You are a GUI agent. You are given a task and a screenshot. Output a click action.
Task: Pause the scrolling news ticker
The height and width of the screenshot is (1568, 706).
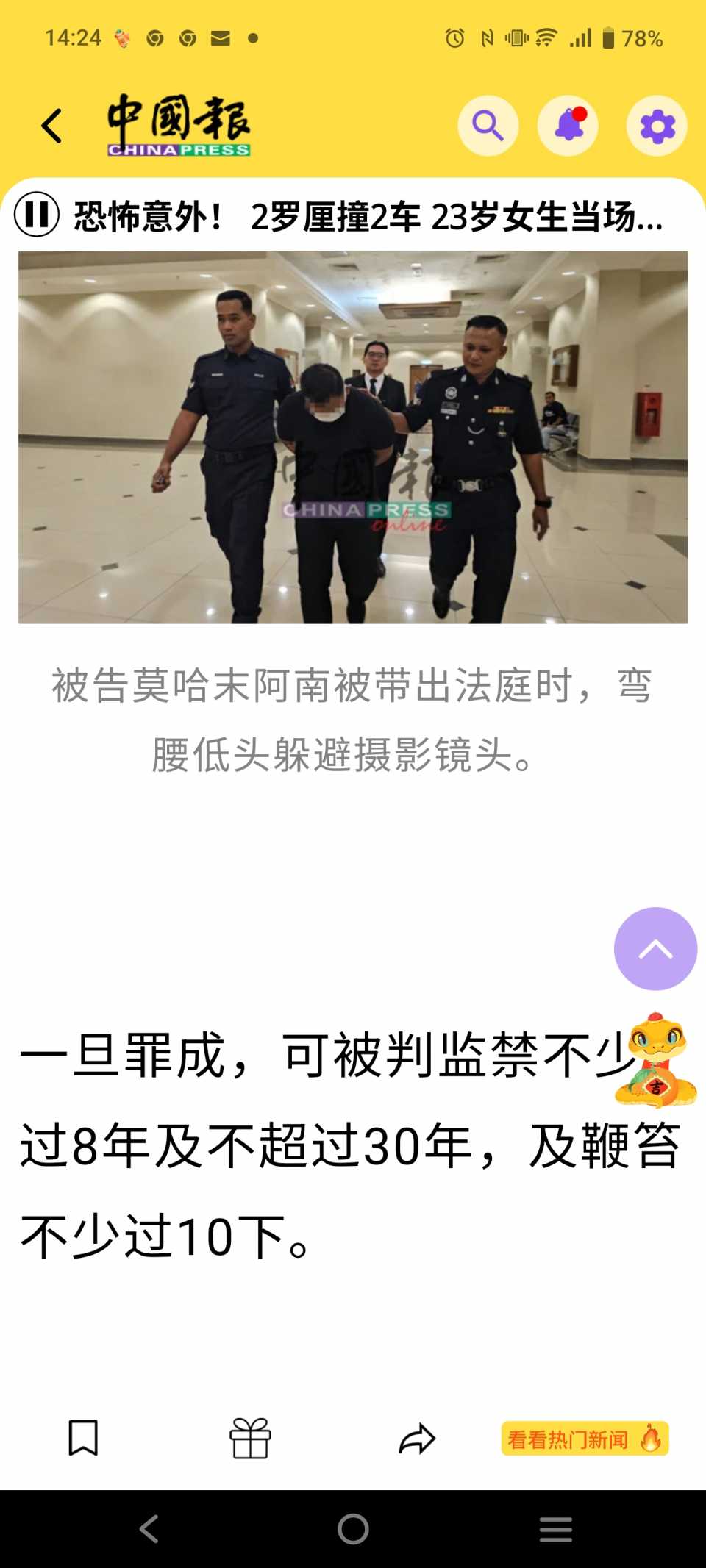[x=37, y=215]
